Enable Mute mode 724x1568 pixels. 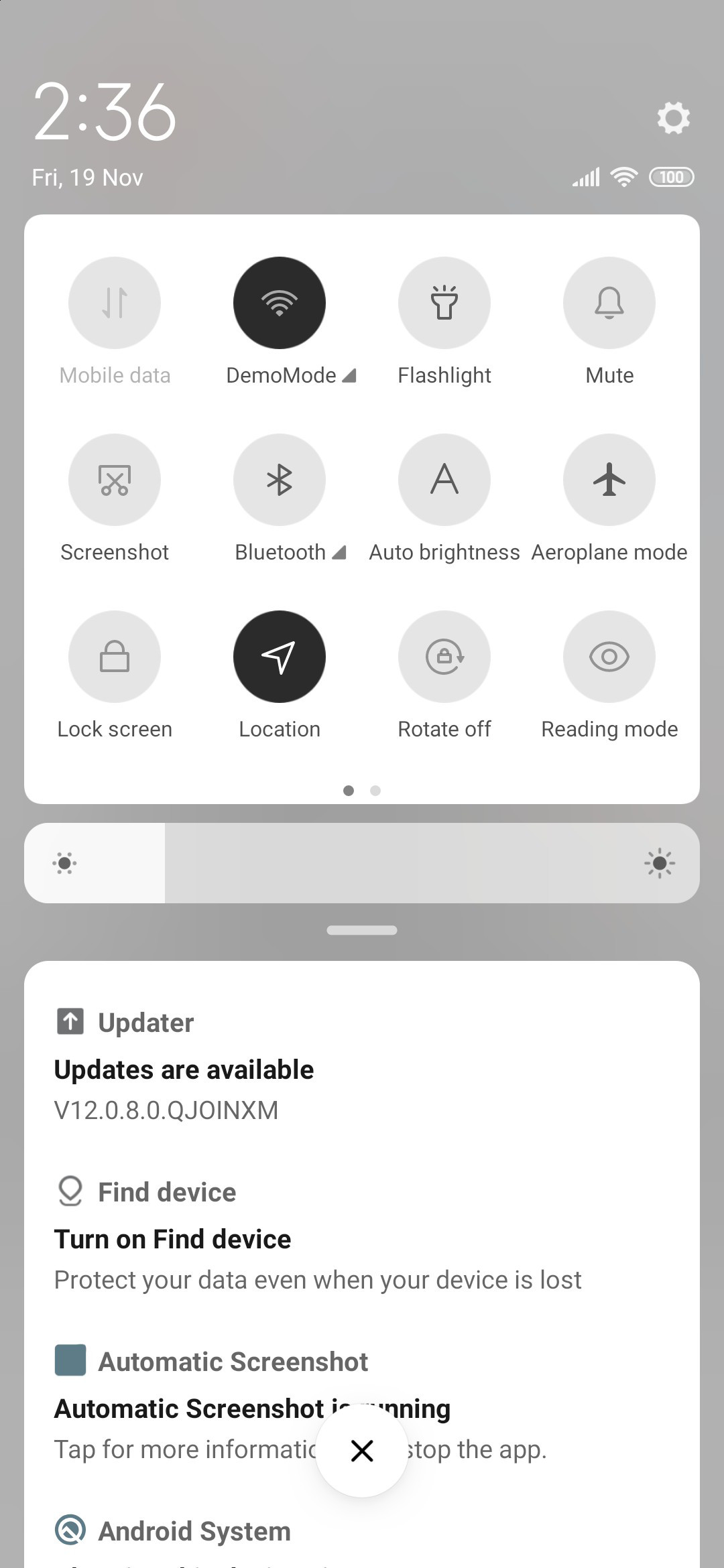click(x=609, y=303)
